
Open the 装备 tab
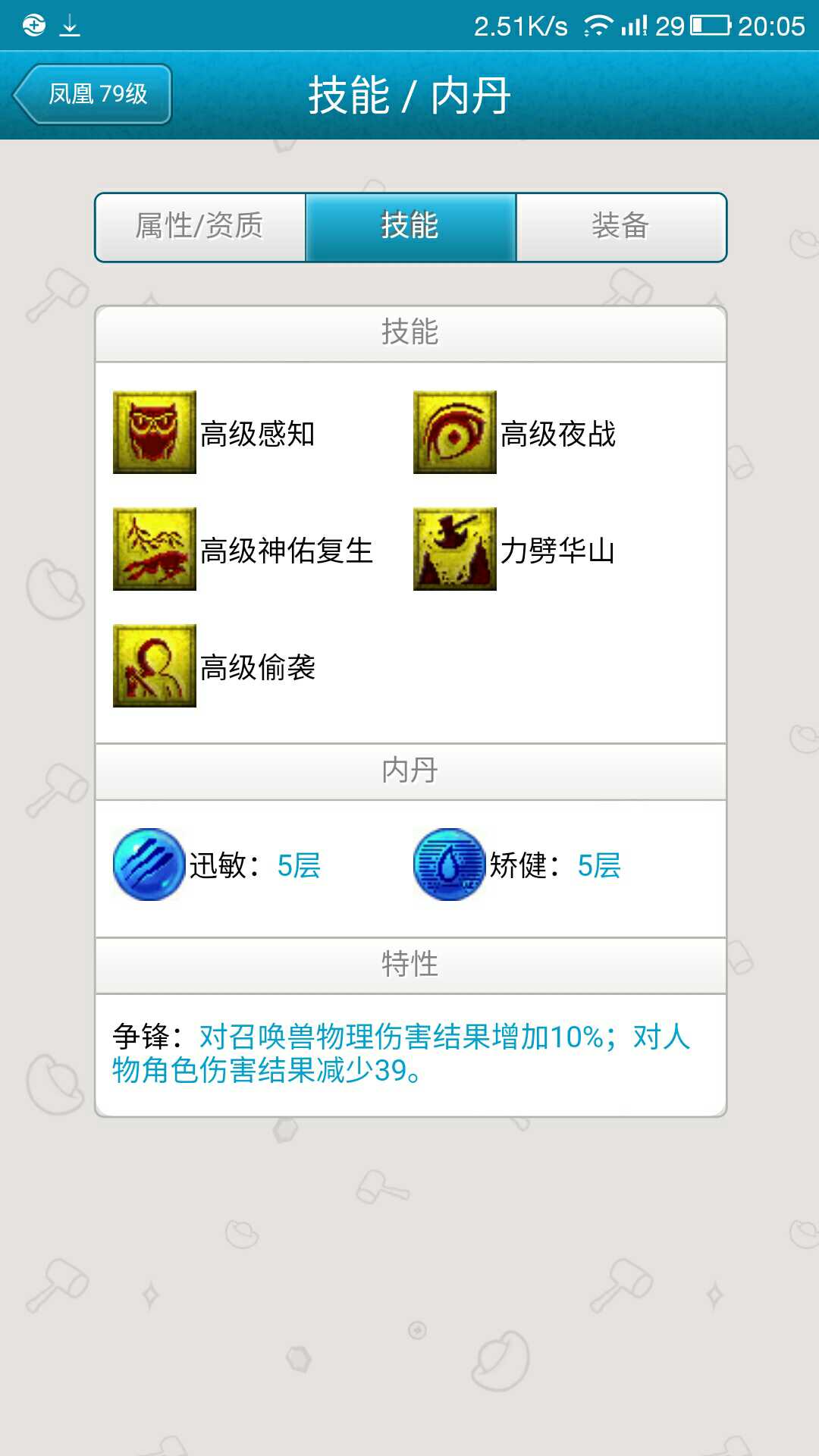tap(620, 227)
